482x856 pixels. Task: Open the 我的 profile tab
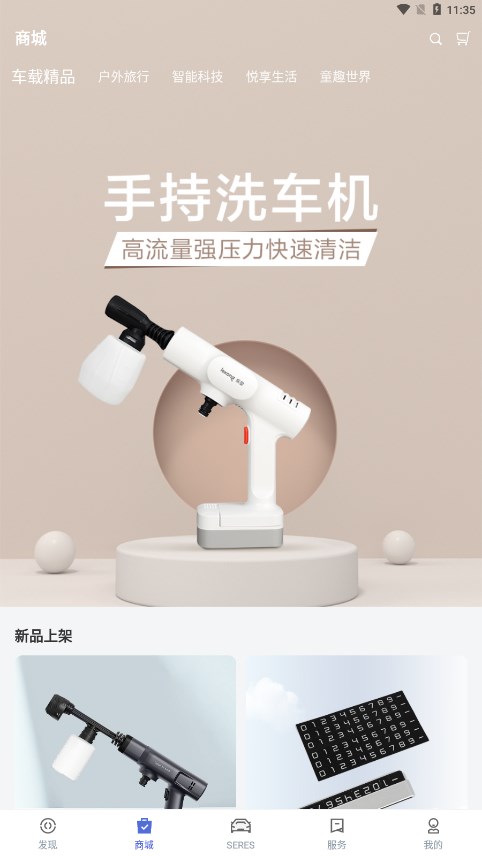(x=433, y=833)
